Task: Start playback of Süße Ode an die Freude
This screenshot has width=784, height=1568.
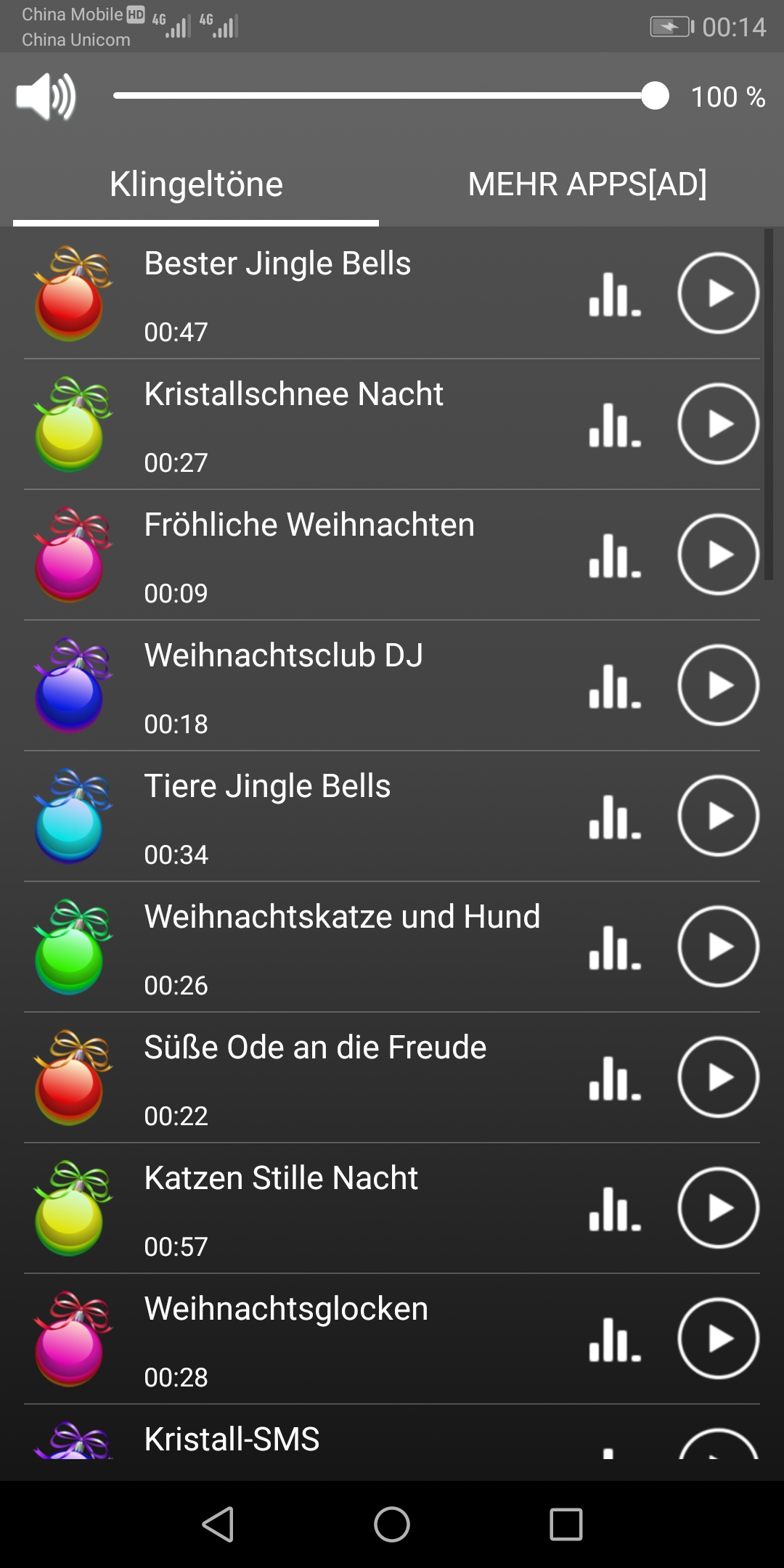Action: [718, 1077]
